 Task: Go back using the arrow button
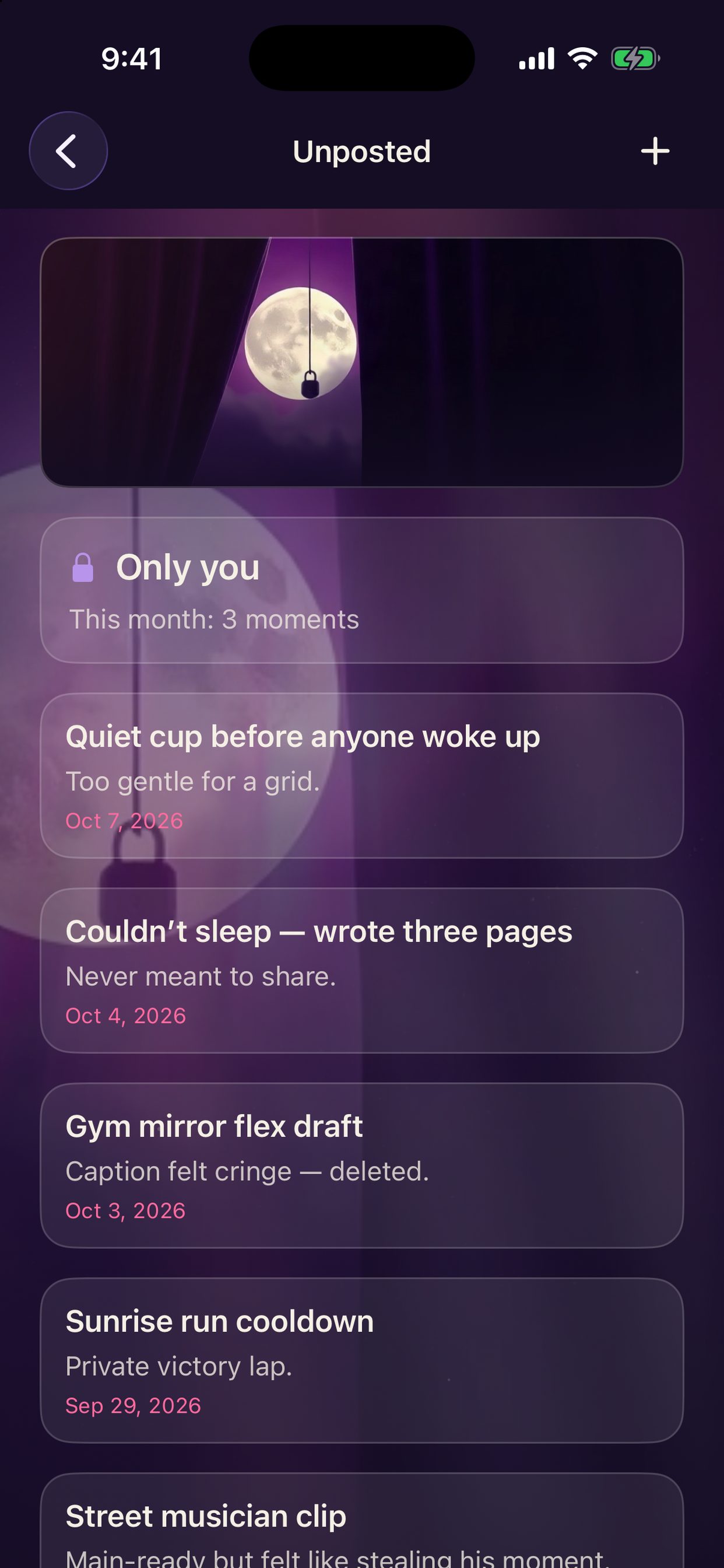coord(68,151)
